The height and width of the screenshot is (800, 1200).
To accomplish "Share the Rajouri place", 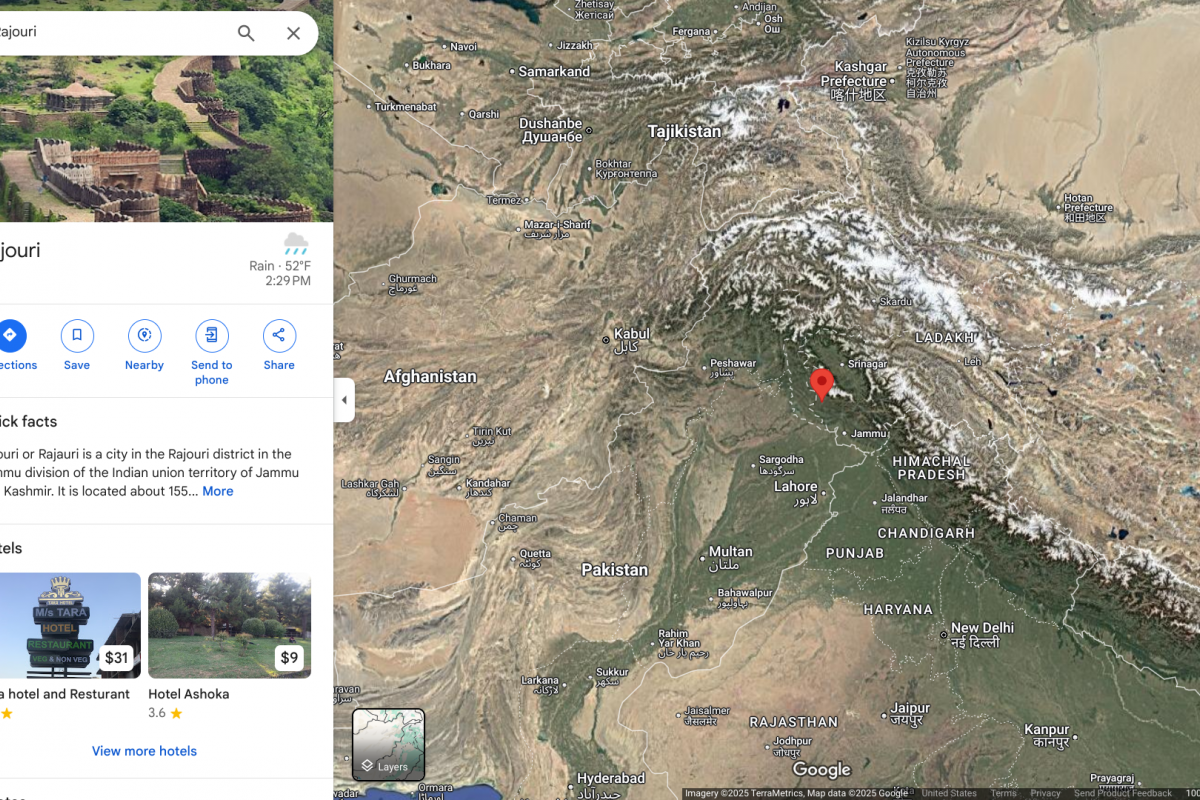I will pos(279,336).
